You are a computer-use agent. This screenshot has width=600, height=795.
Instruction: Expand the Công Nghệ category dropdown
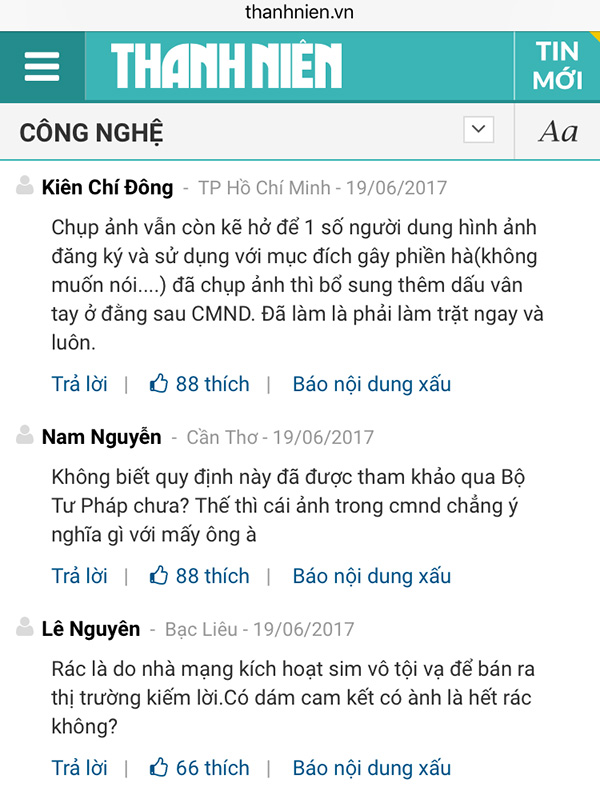coord(479,130)
